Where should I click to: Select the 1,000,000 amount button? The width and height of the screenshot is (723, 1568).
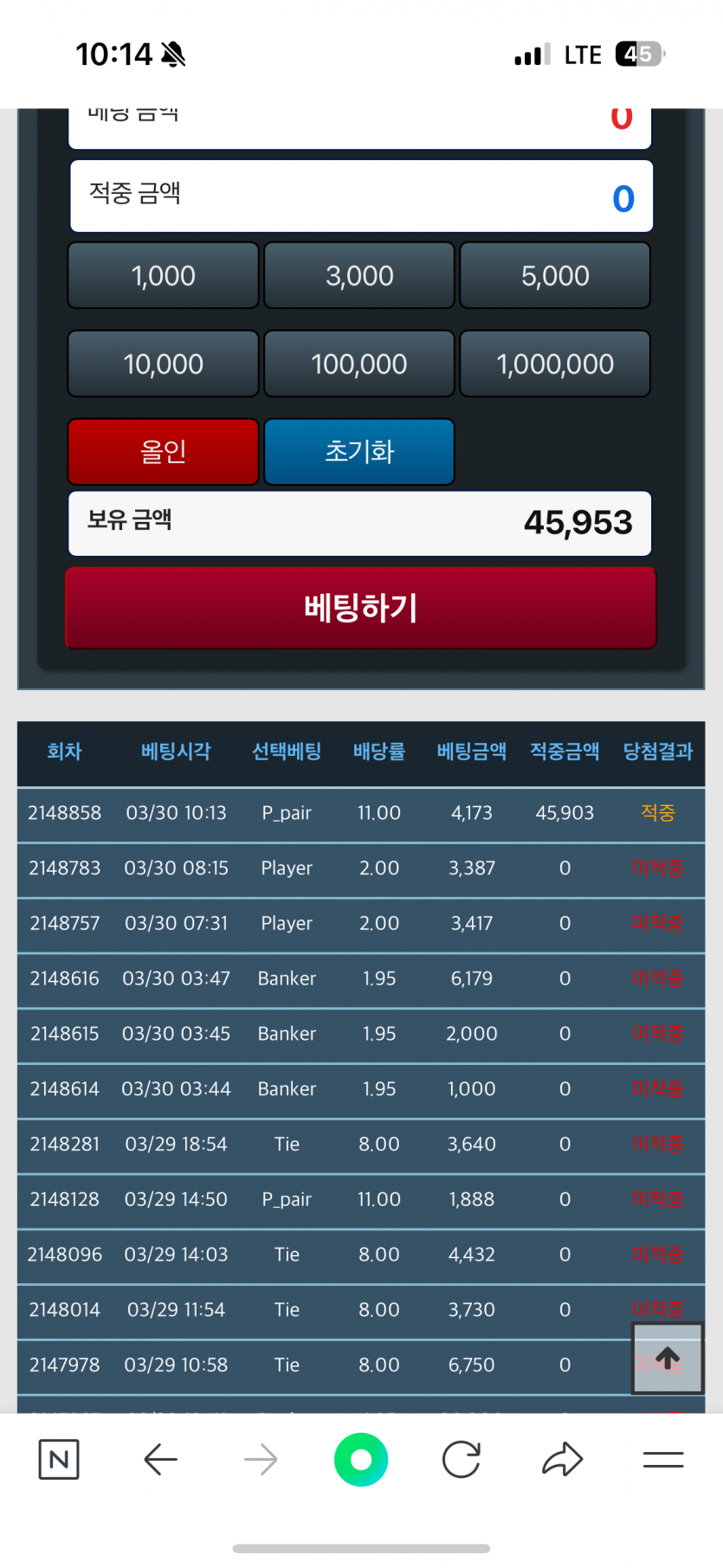click(554, 365)
